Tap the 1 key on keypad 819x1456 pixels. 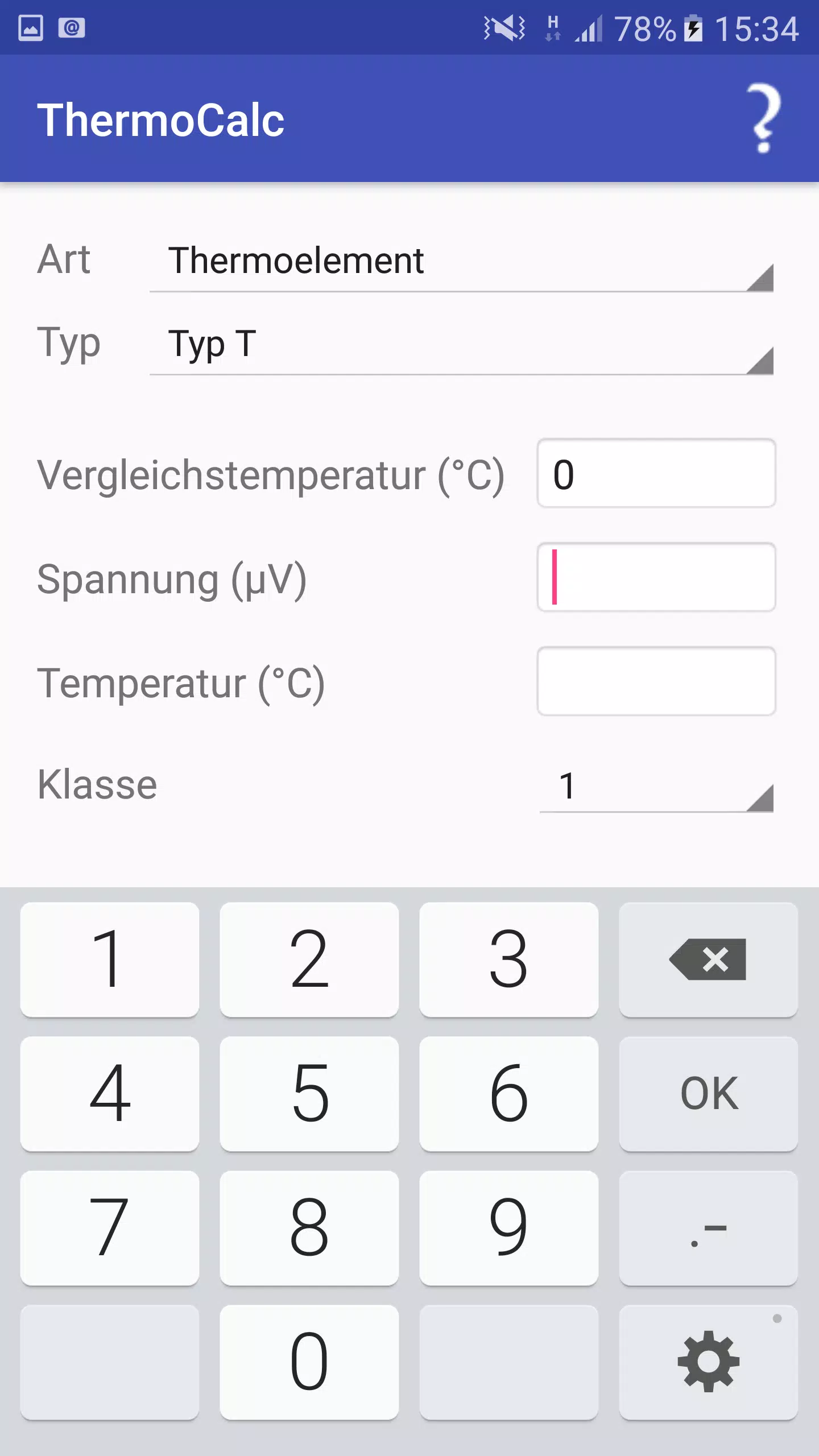point(110,959)
